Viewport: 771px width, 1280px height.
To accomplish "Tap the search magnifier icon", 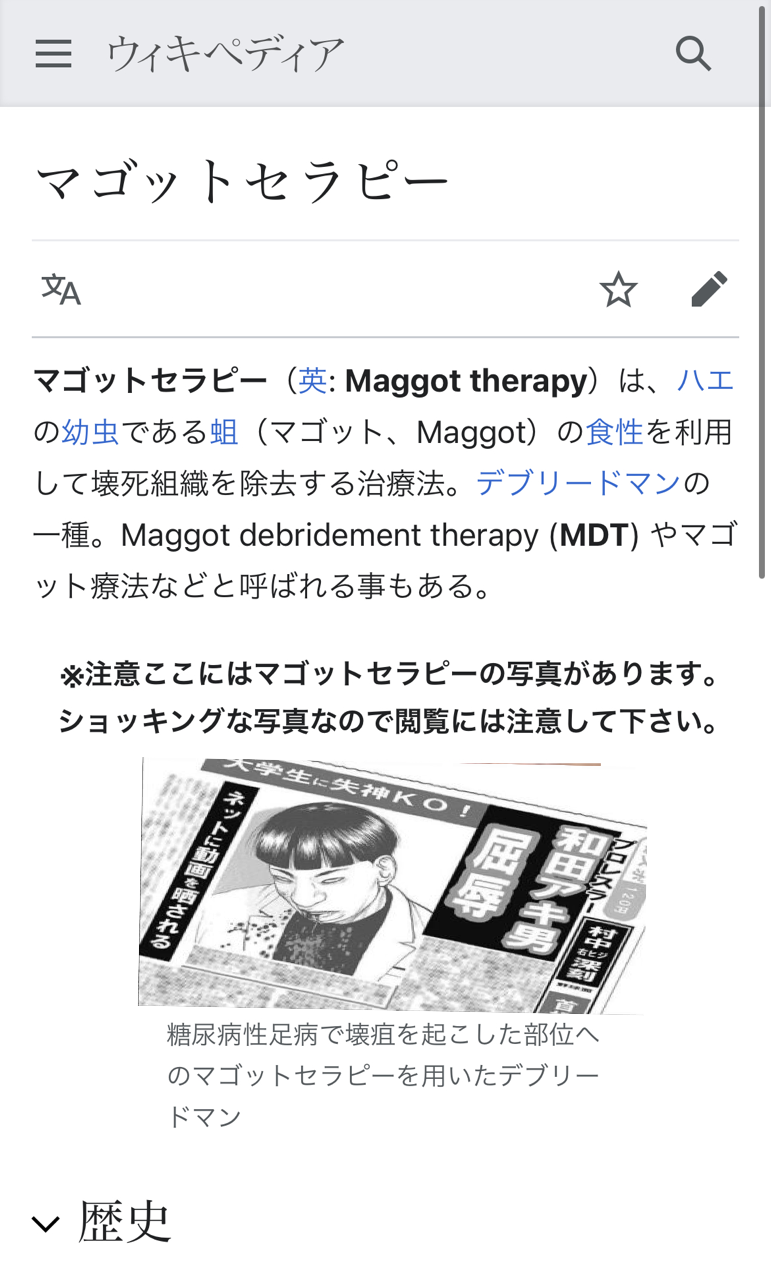I will (693, 53).
